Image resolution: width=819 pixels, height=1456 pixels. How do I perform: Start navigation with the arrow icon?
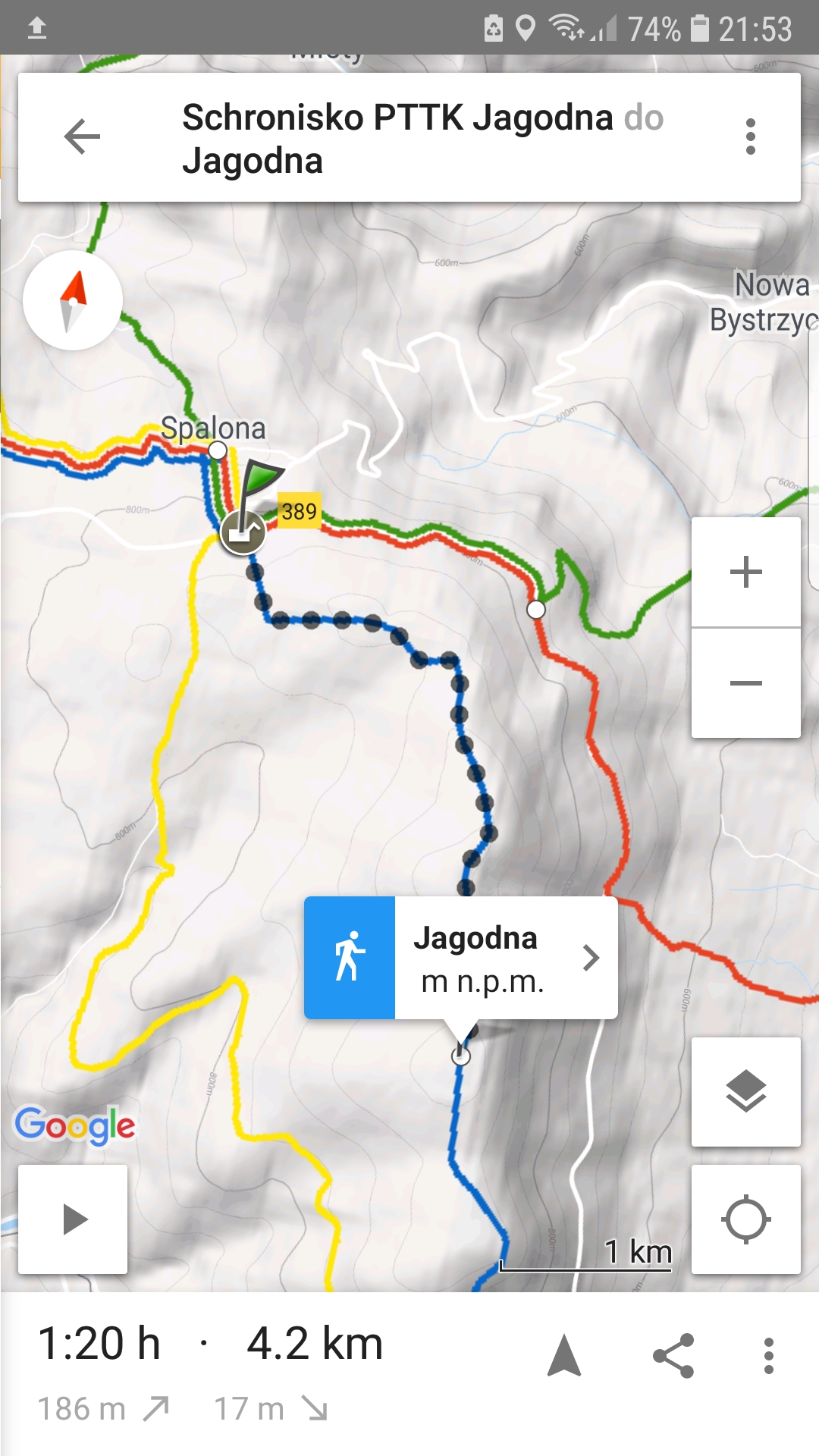(564, 1357)
